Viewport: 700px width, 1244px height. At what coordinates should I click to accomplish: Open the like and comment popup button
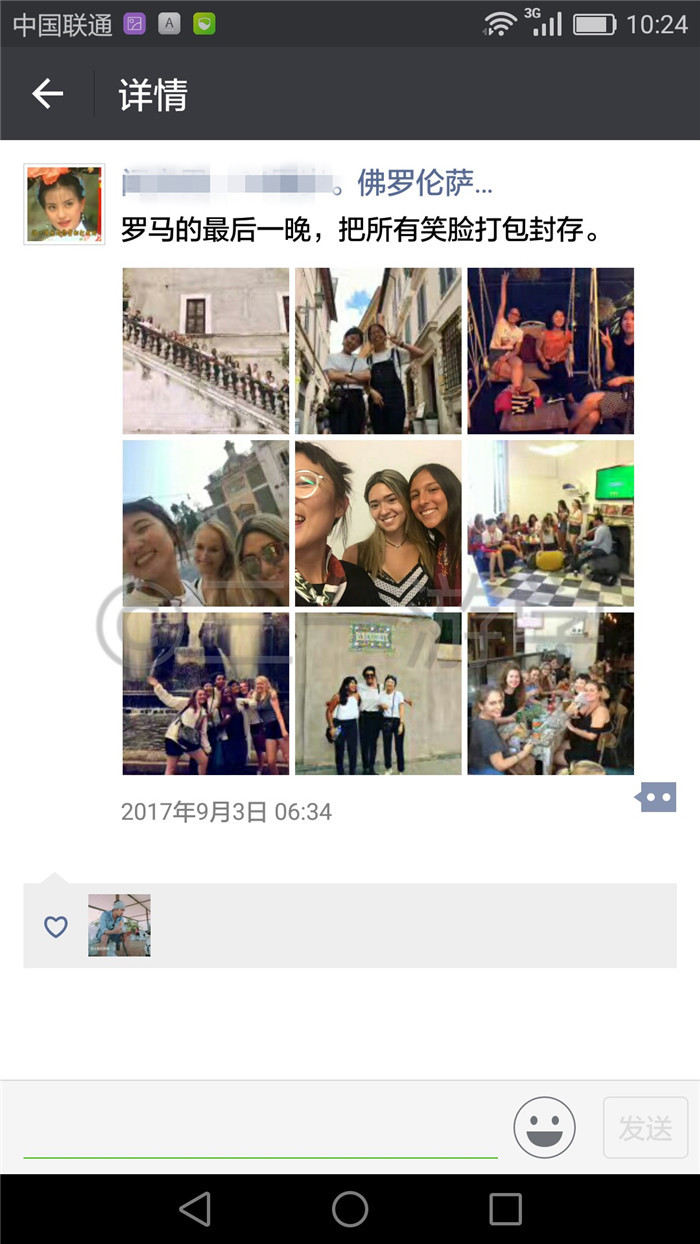tap(656, 797)
